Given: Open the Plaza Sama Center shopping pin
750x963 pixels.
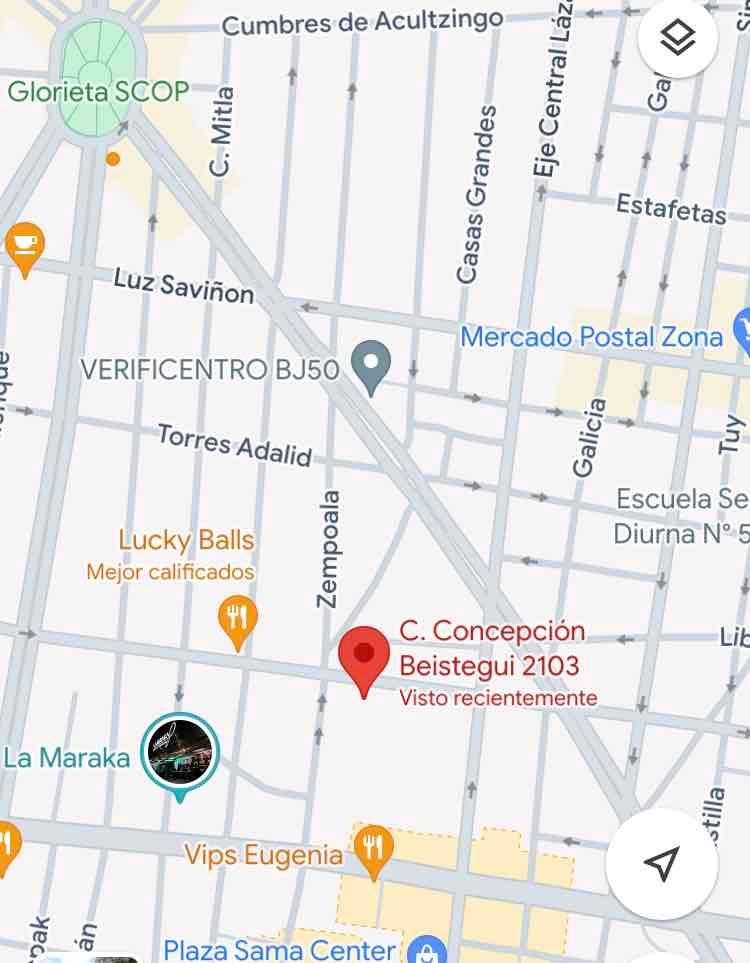Looking at the screenshot, I should coord(427,949).
